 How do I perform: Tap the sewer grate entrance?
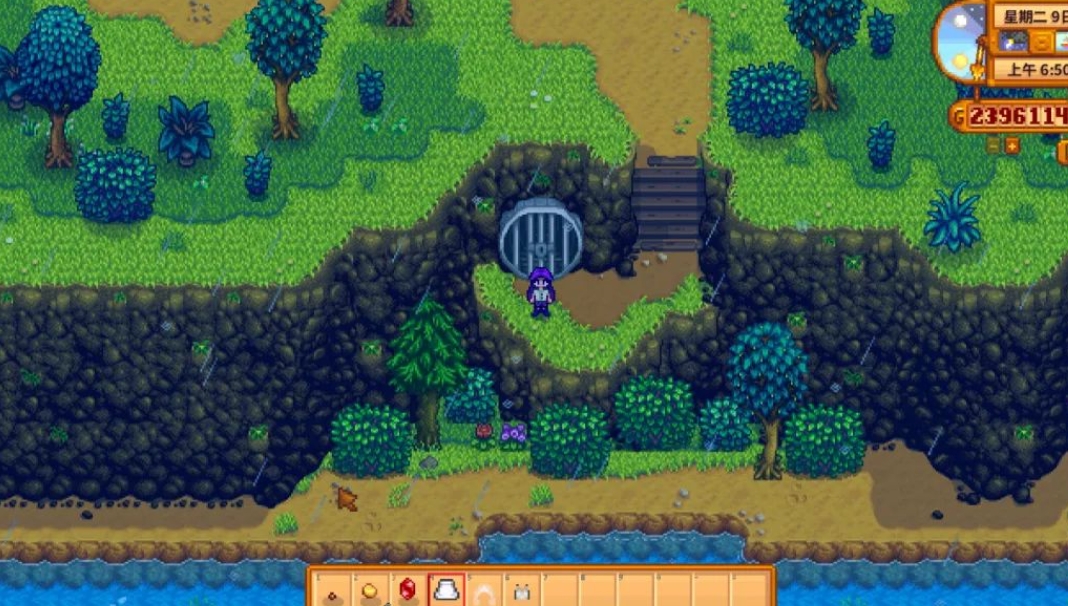[x=540, y=239]
